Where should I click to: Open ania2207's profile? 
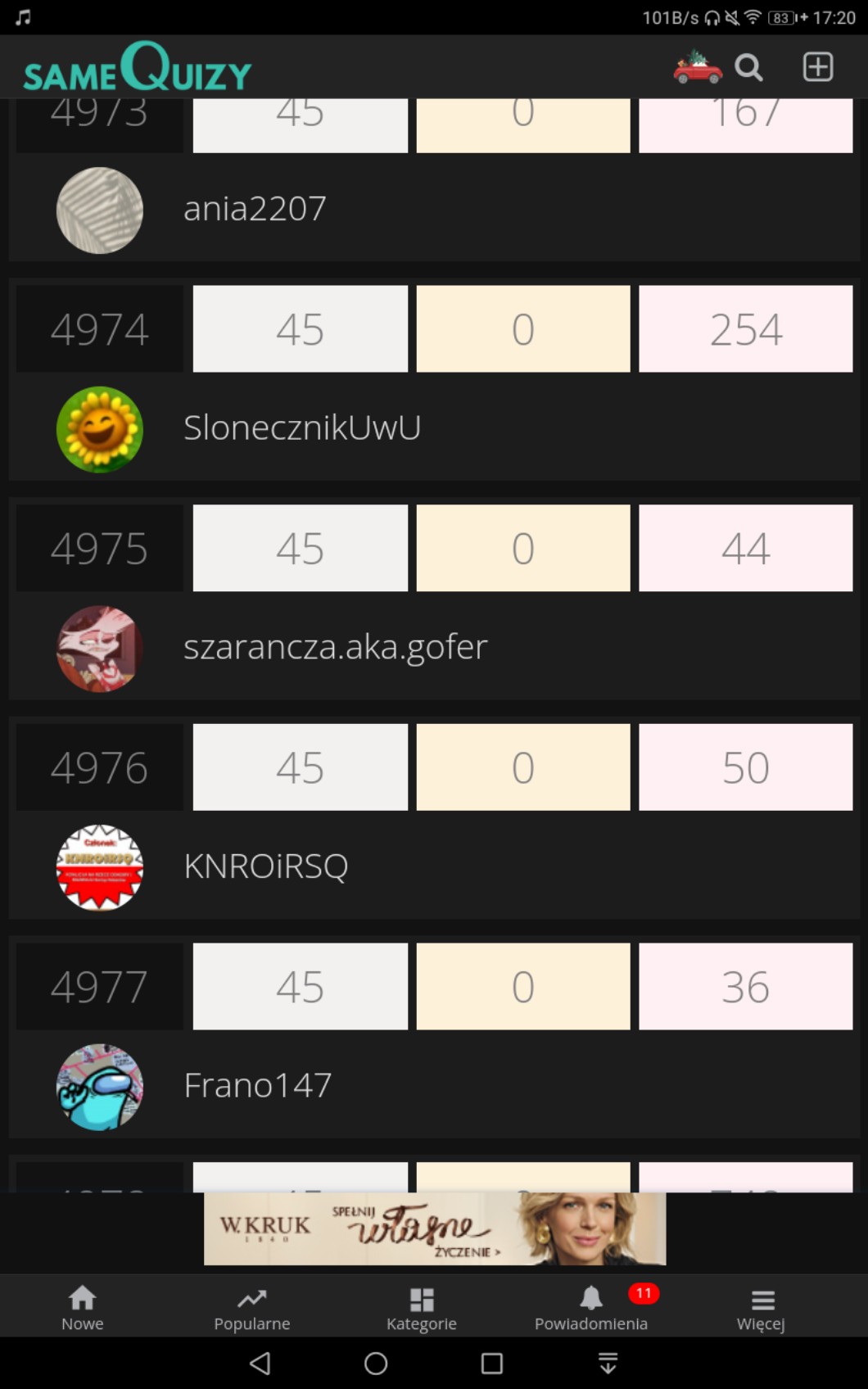(x=255, y=209)
